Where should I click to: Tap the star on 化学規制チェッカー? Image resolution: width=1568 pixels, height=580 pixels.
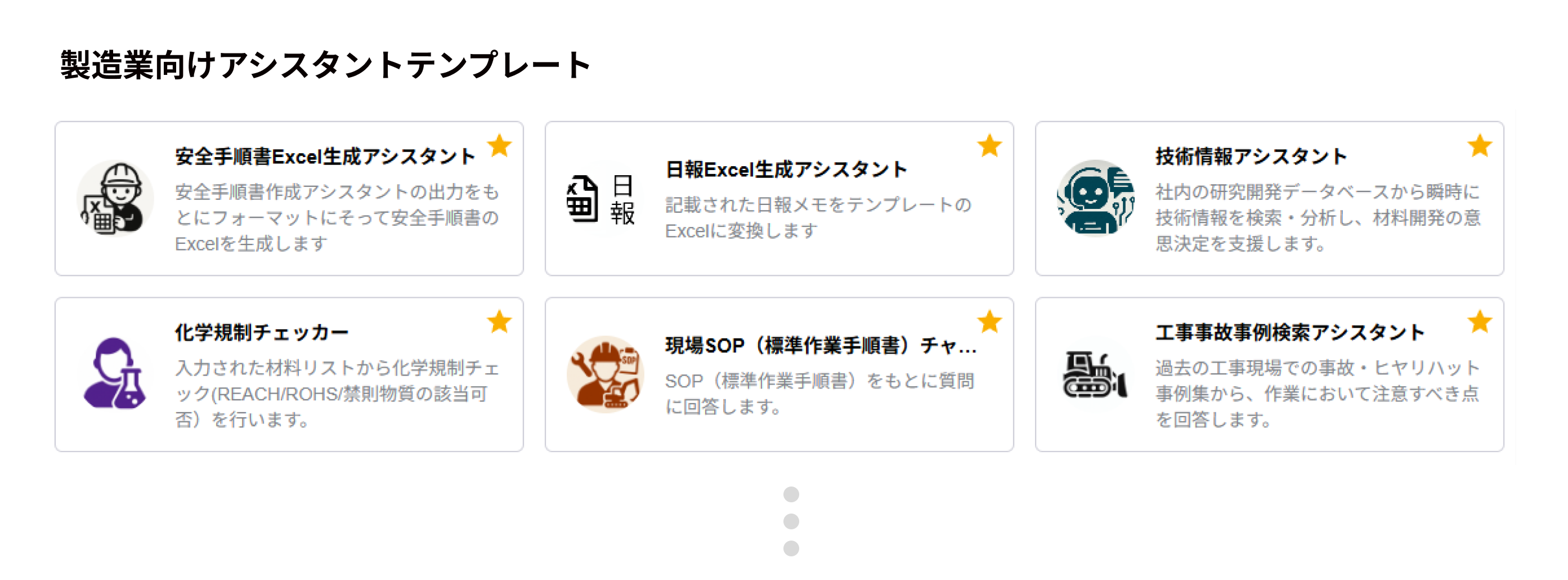(x=499, y=322)
